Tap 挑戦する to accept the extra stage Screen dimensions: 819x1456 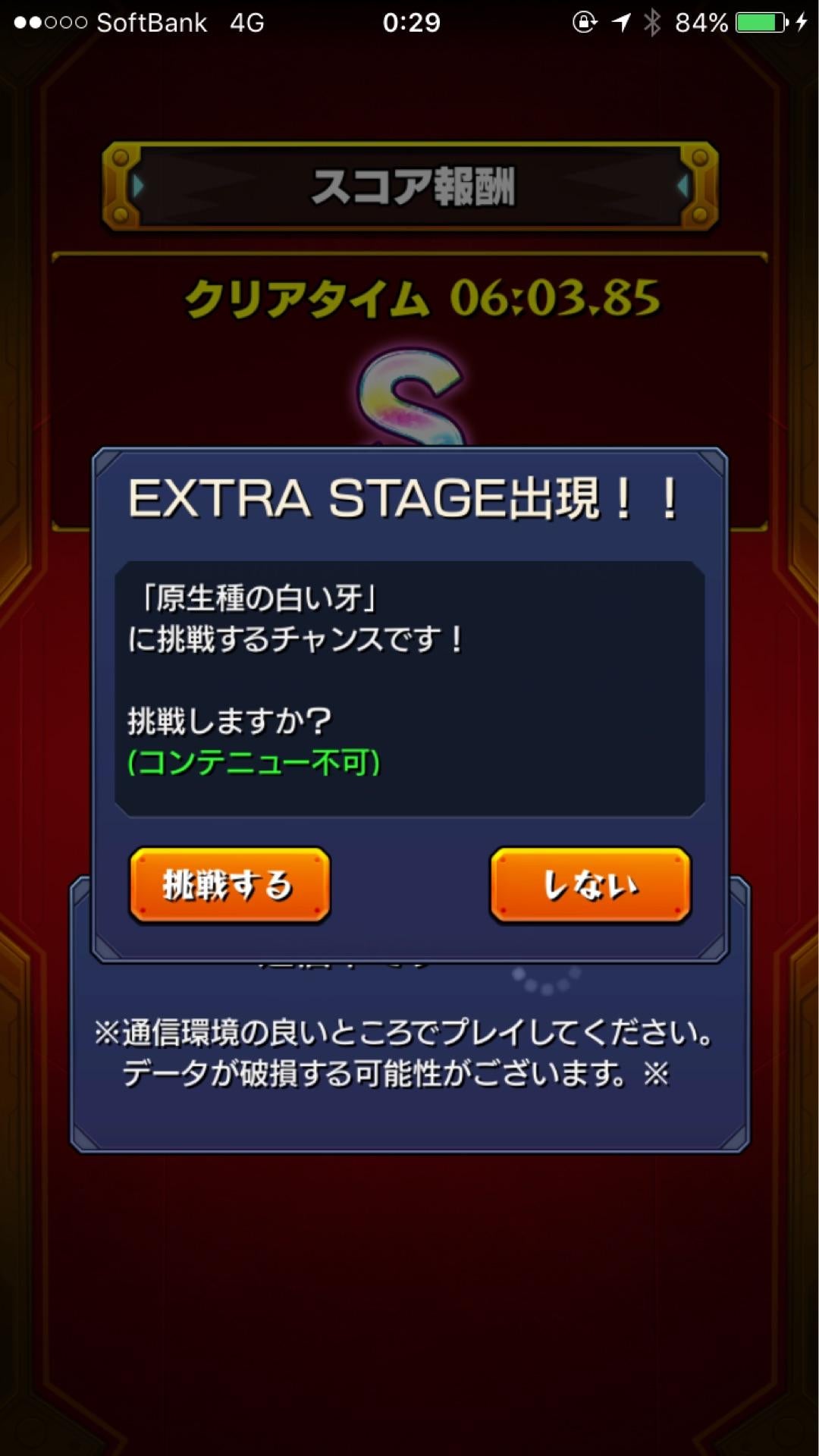pyautogui.click(x=229, y=883)
